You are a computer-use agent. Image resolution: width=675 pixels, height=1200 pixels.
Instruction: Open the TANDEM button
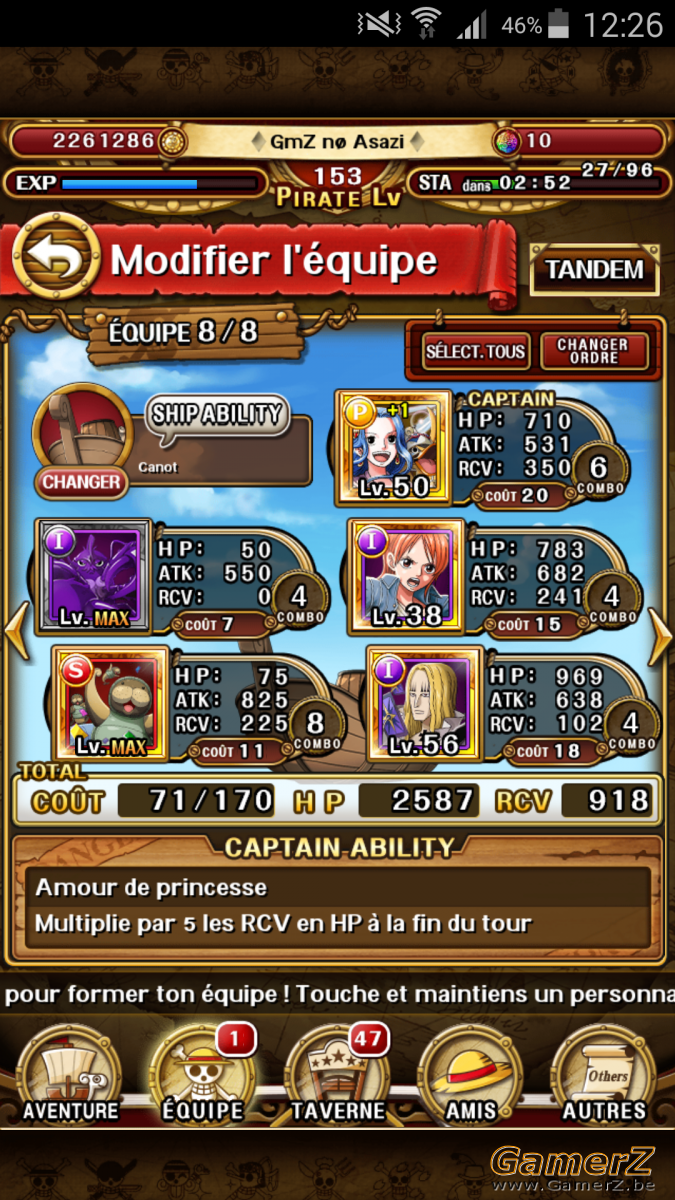tap(594, 269)
